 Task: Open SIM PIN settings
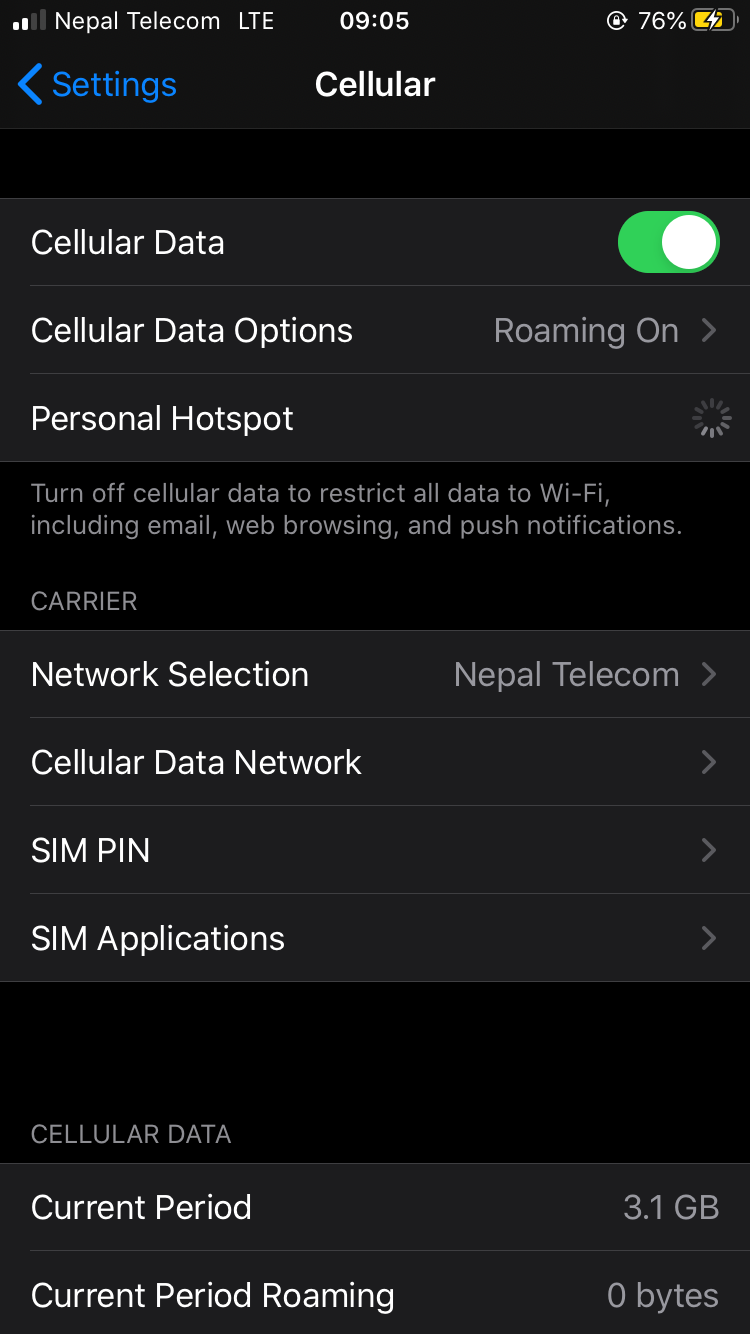pos(375,851)
